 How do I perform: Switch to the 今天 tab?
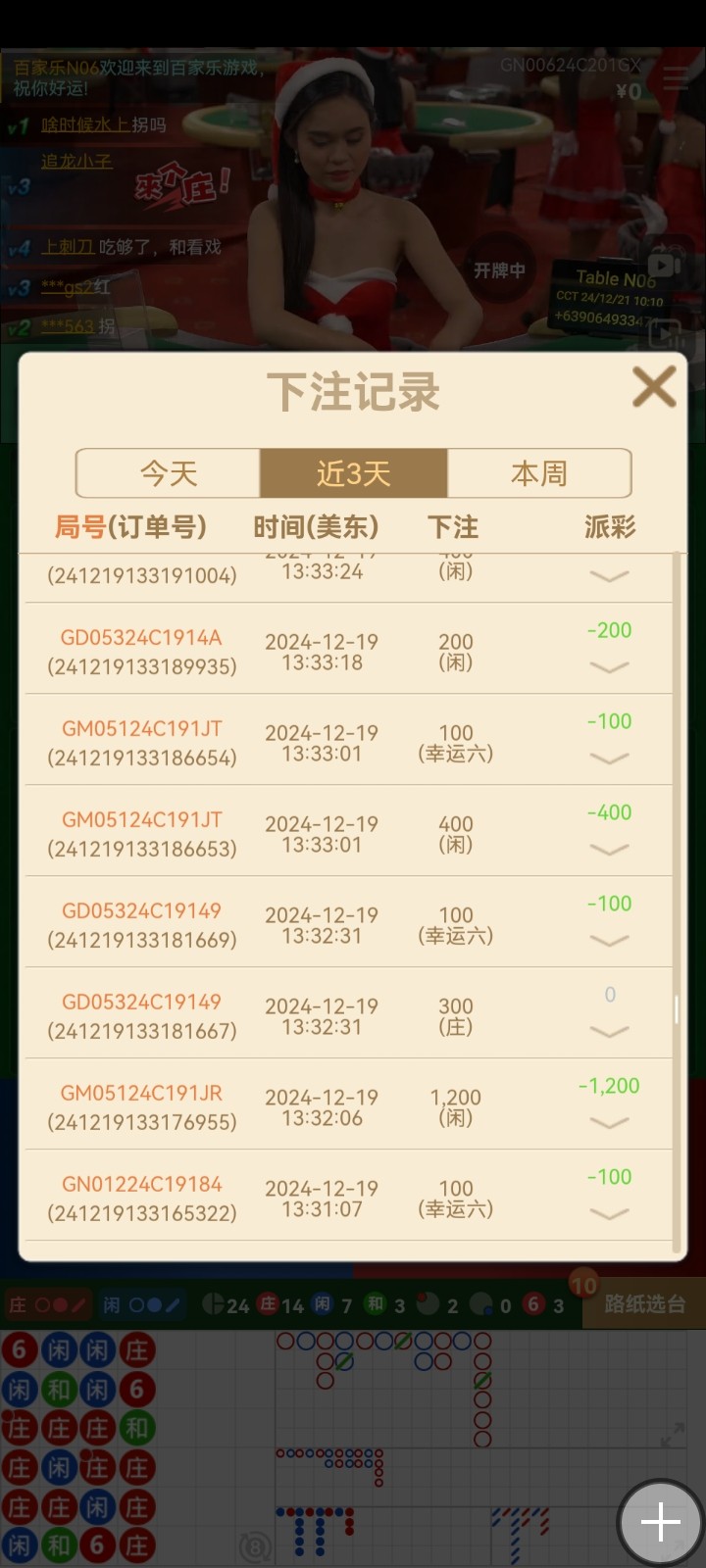[169, 474]
